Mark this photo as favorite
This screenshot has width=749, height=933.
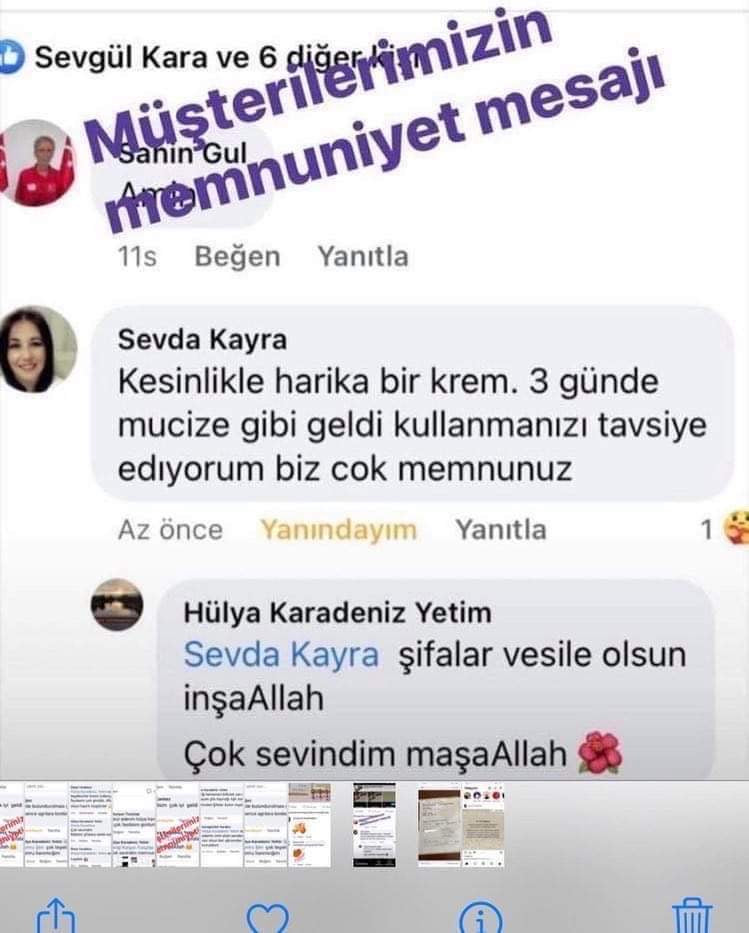(x=267, y=917)
